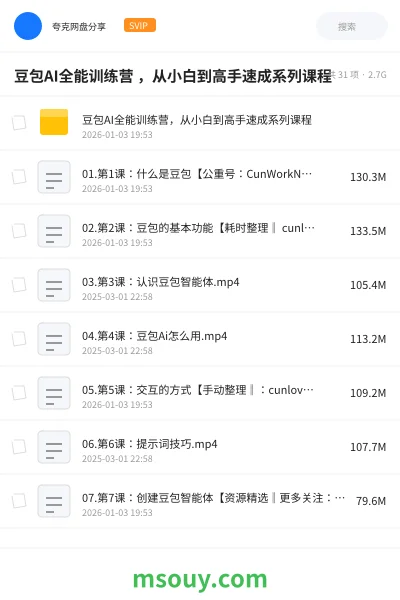
Task: Tick the checkbox beside 07.第7课
Action: tap(19, 501)
